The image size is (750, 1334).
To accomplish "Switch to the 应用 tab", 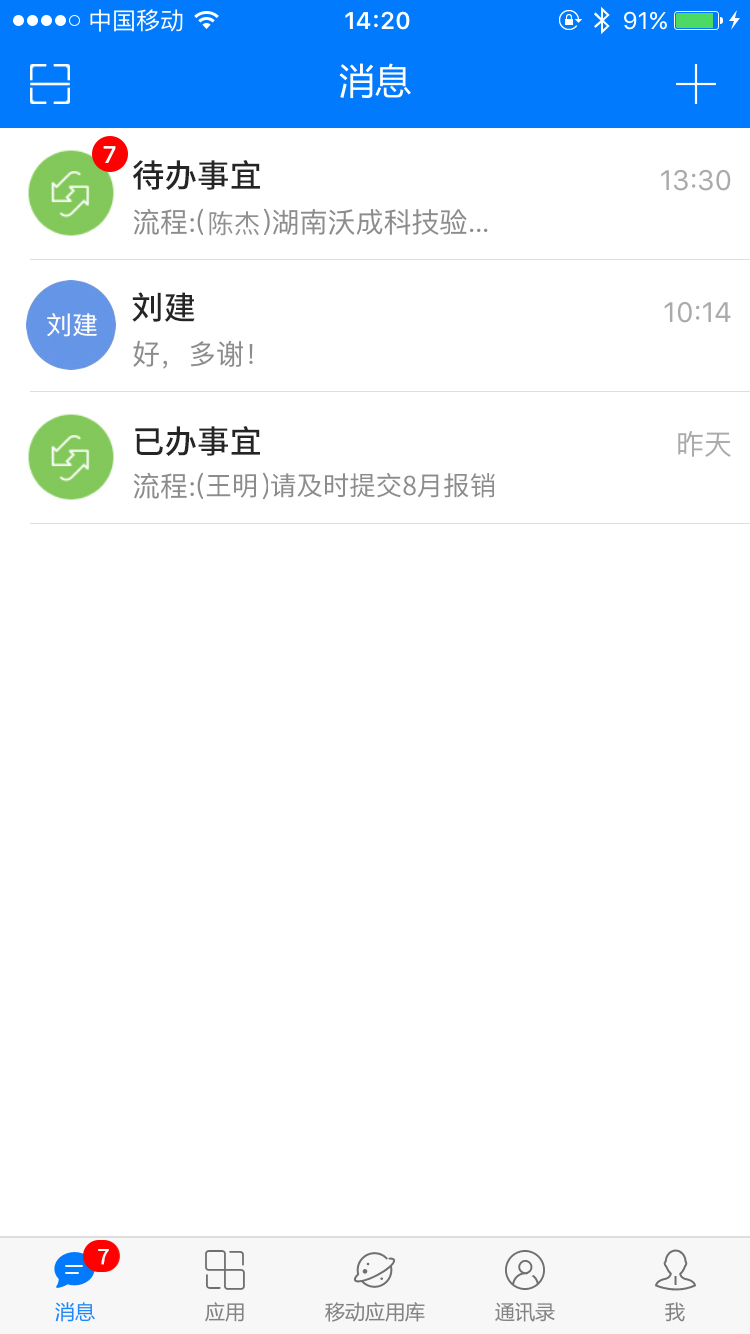I will click(x=225, y=1286).
